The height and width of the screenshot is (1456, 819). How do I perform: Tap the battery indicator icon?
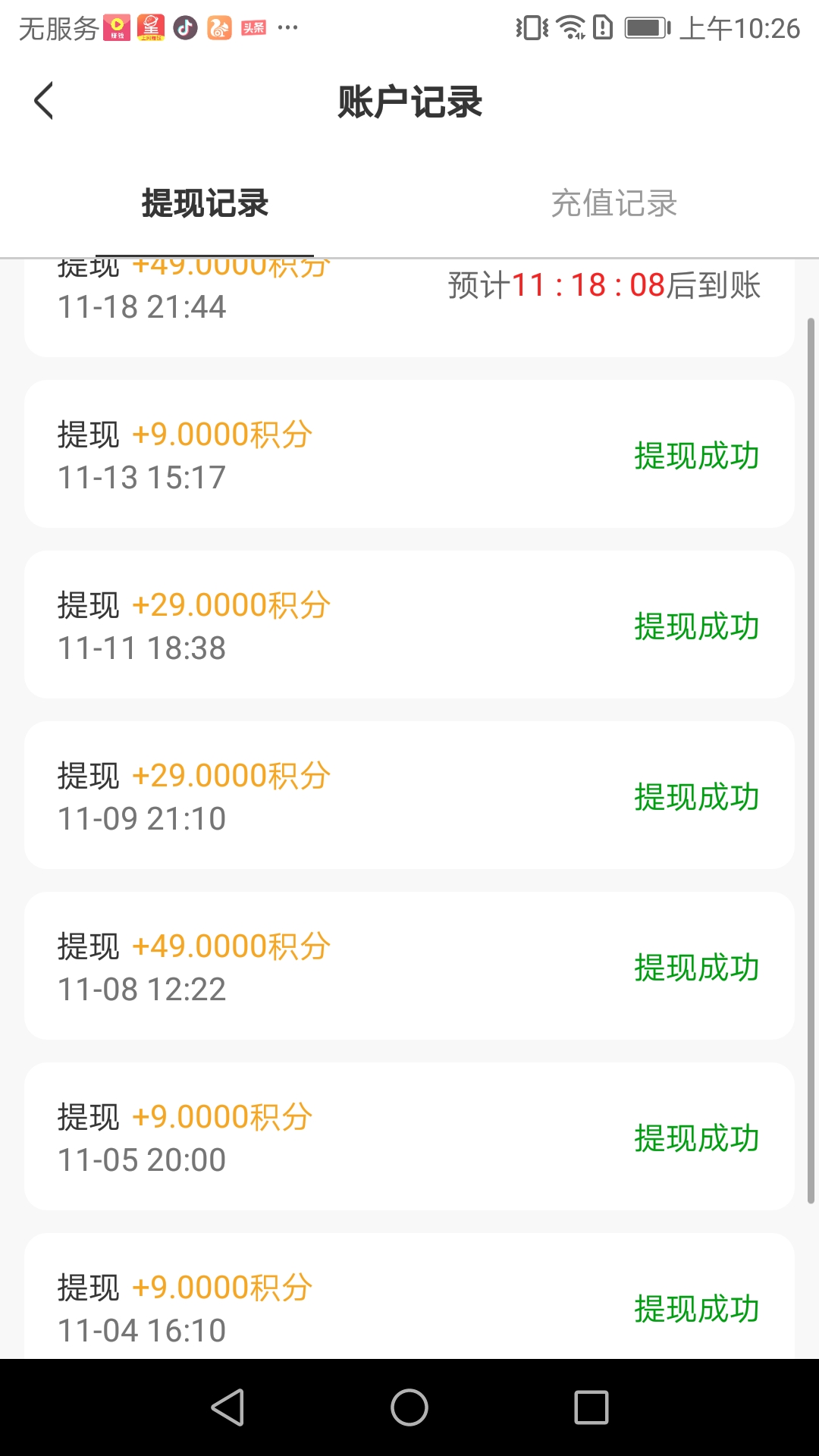pos(645,27)
